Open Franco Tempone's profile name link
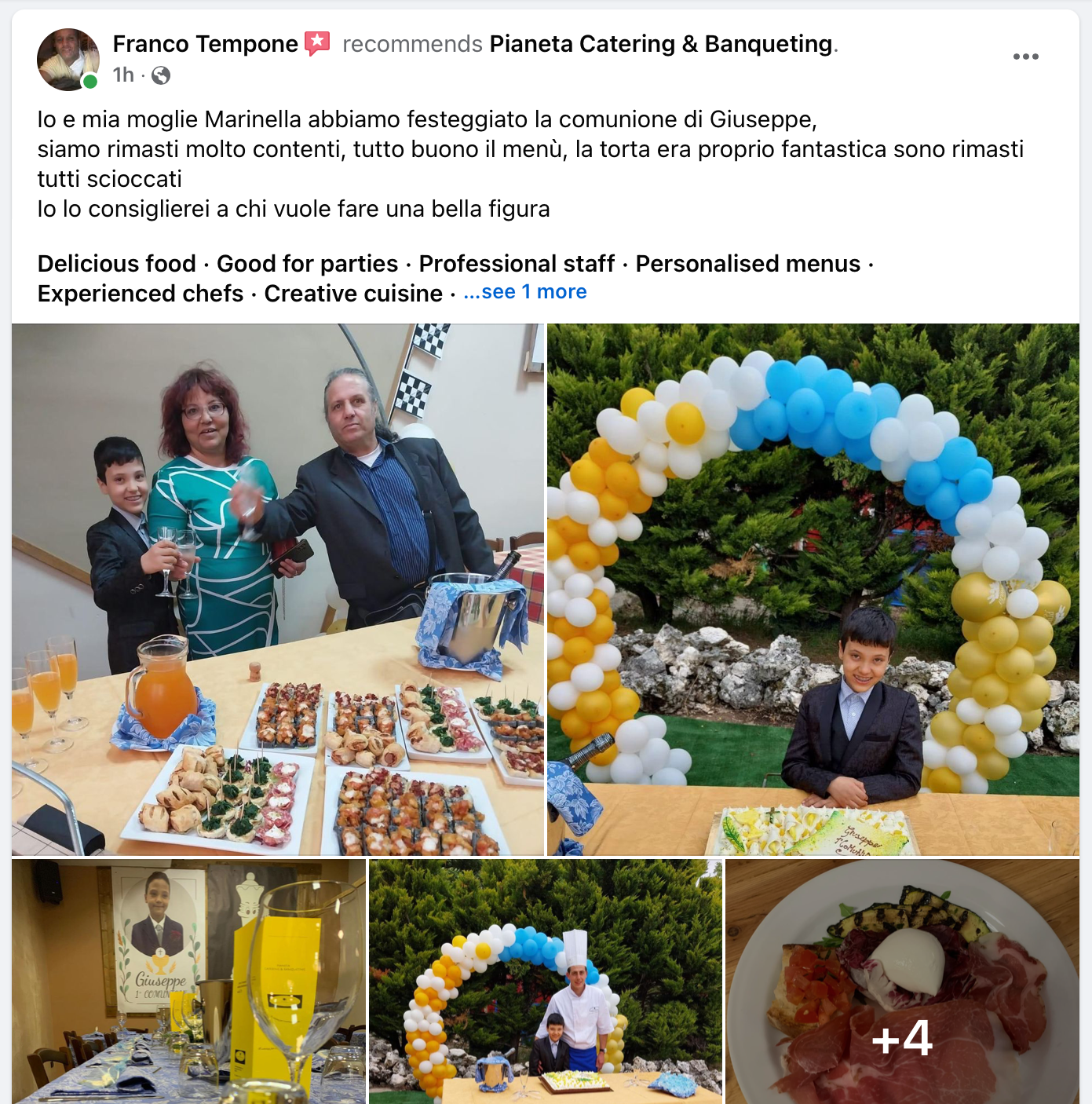Image resolution: width=1092 pixels, height=1104 pixels. pos(205,44)
